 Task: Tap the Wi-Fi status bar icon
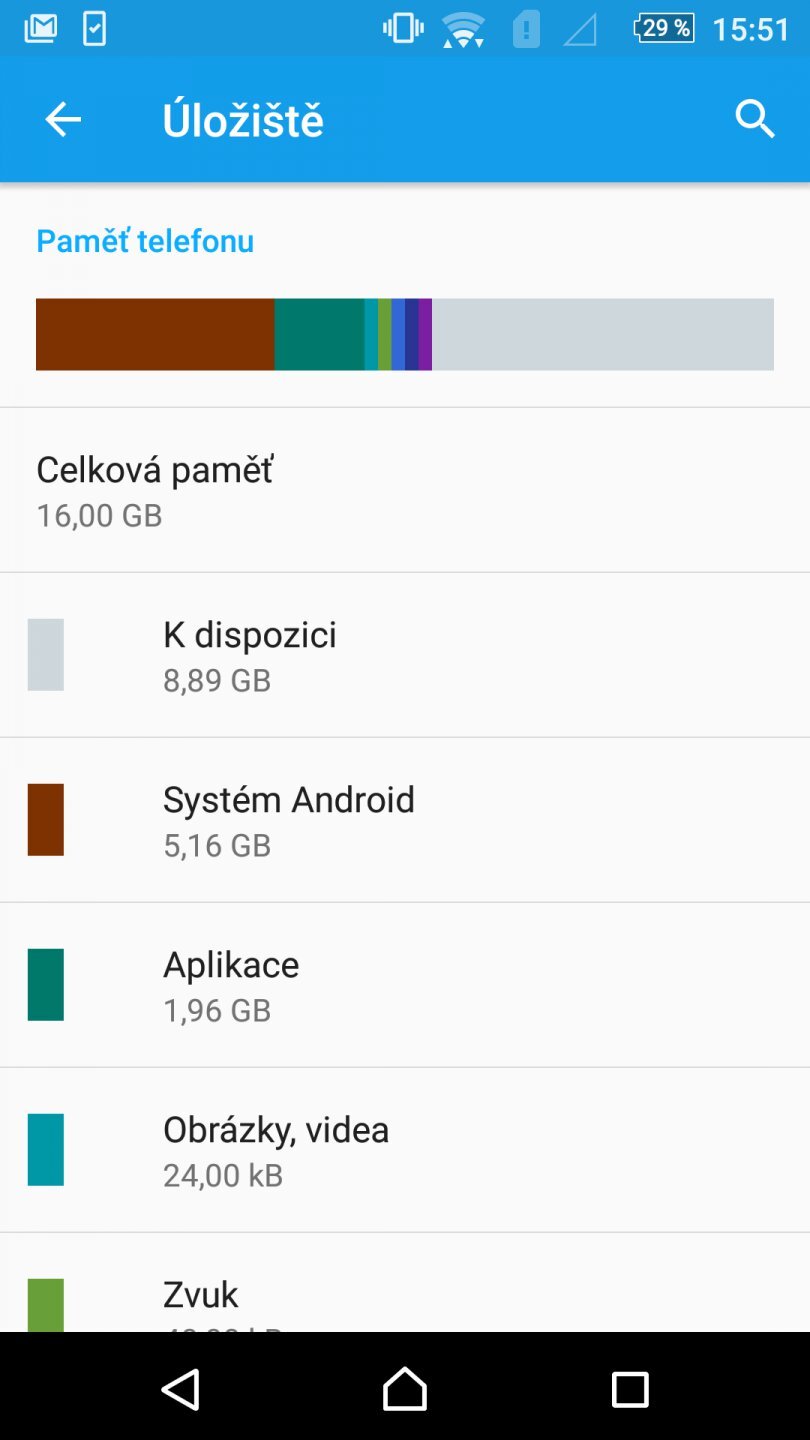tap(464, 28)
